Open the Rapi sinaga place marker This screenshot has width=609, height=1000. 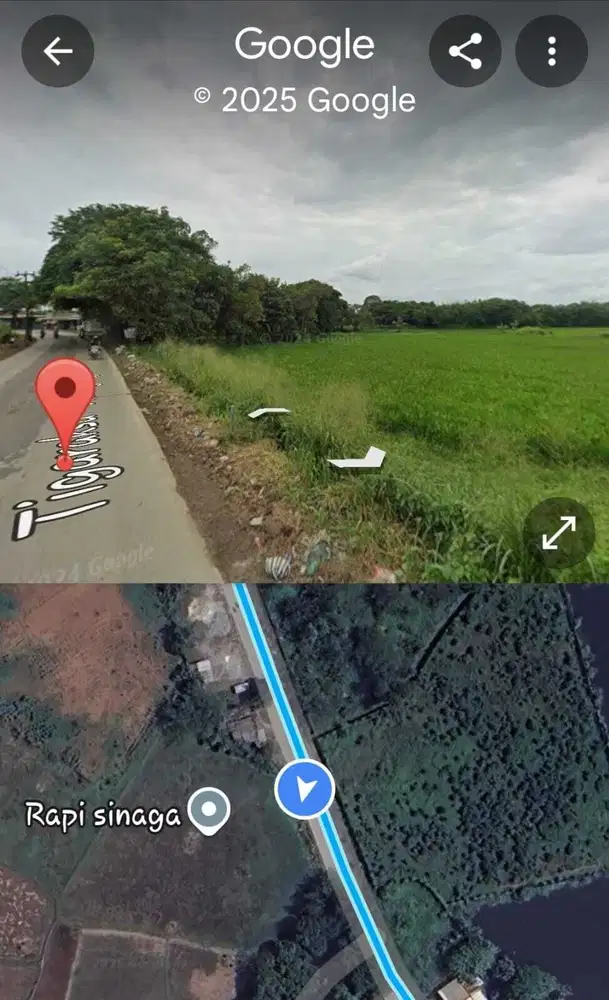tap(209, 810)
